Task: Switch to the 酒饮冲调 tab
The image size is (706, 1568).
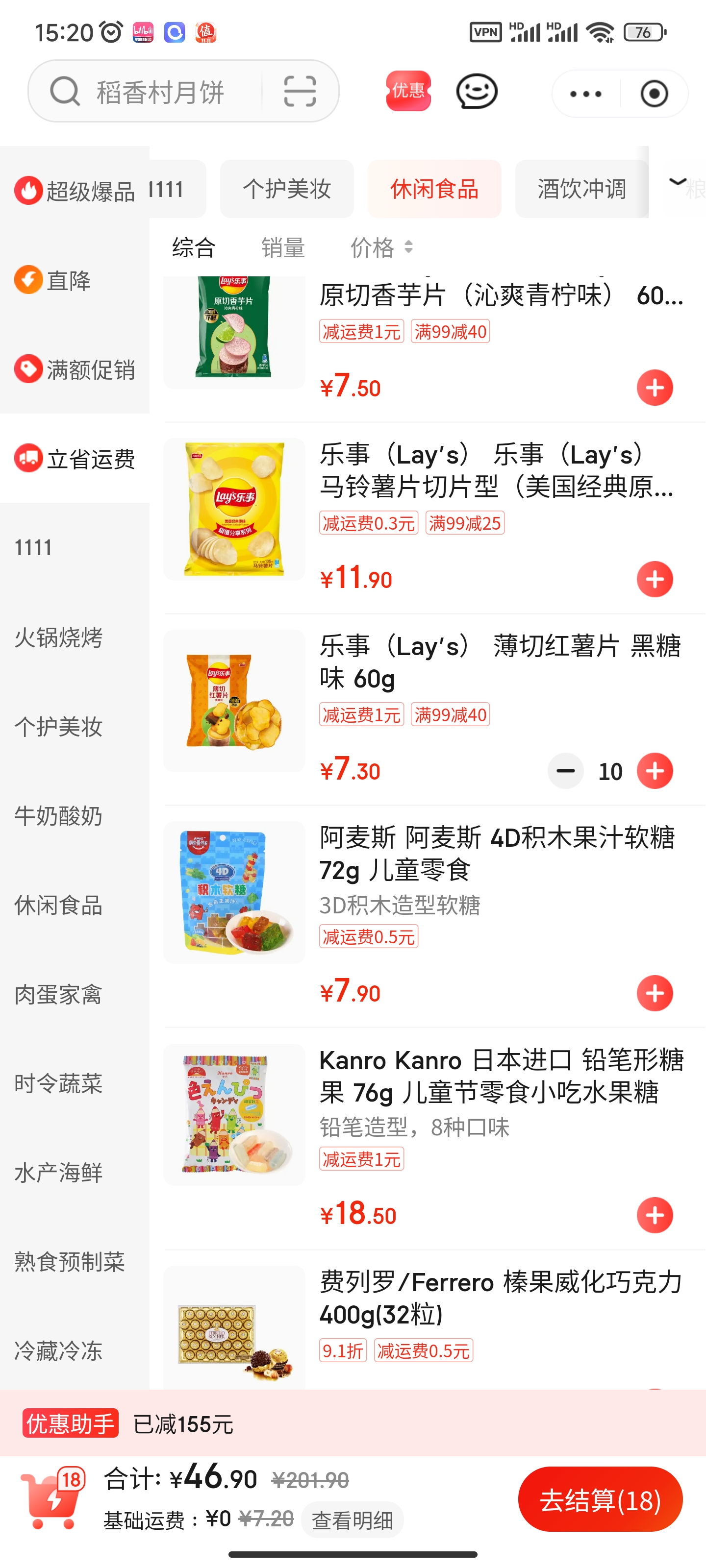Action: click(x=580, y=189)
